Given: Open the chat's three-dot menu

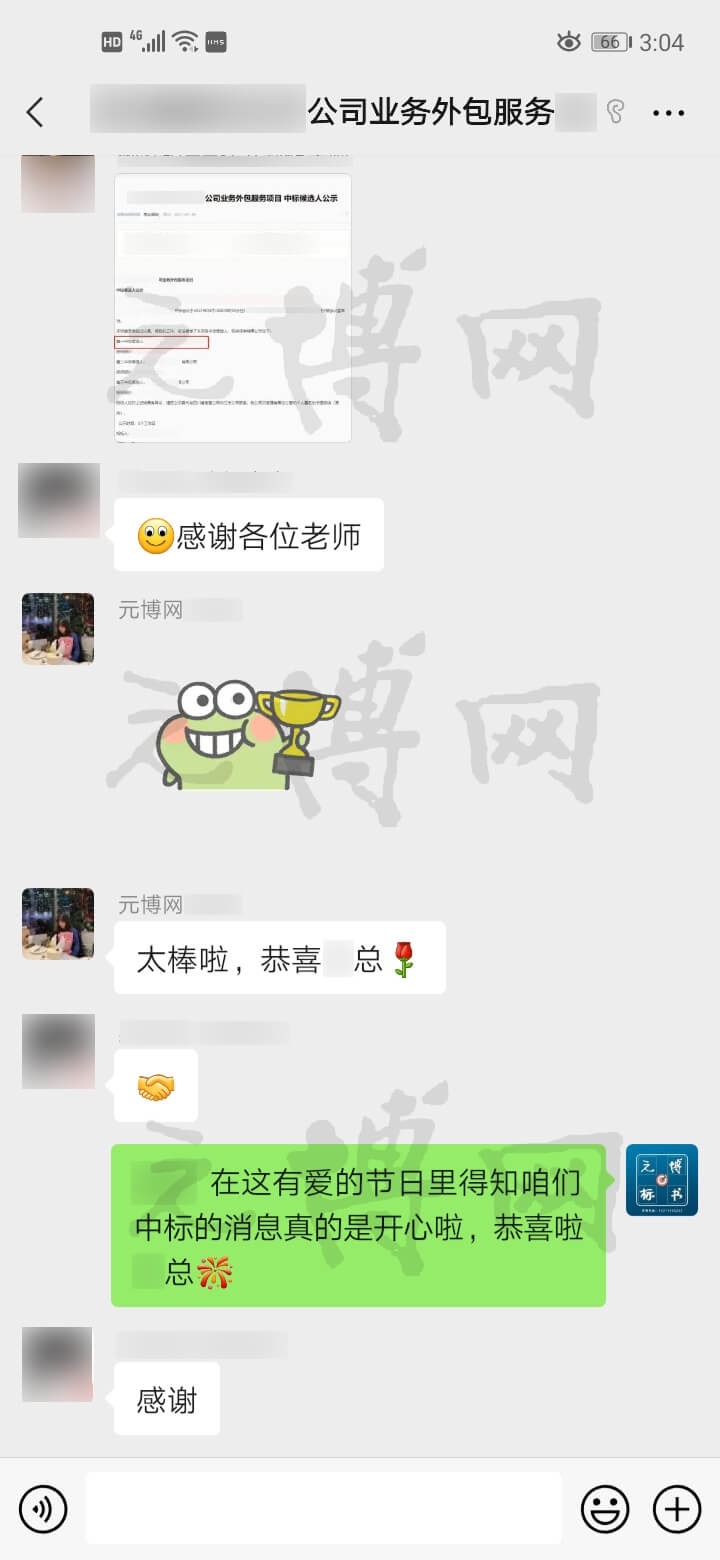Looking at the screenshot, I should pyautogui.click(x=668, y=113).
